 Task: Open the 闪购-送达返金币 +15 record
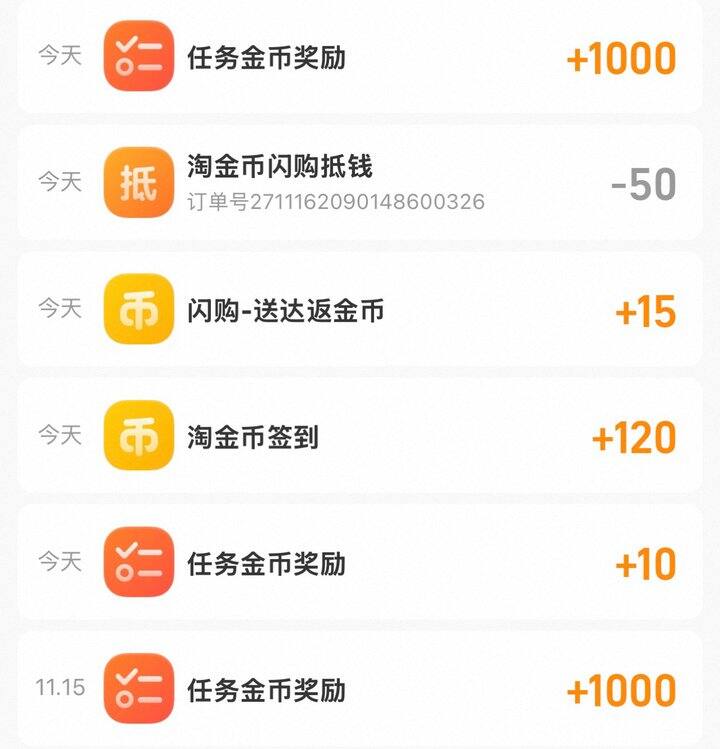pyautogui.click(x=360, y=310)
